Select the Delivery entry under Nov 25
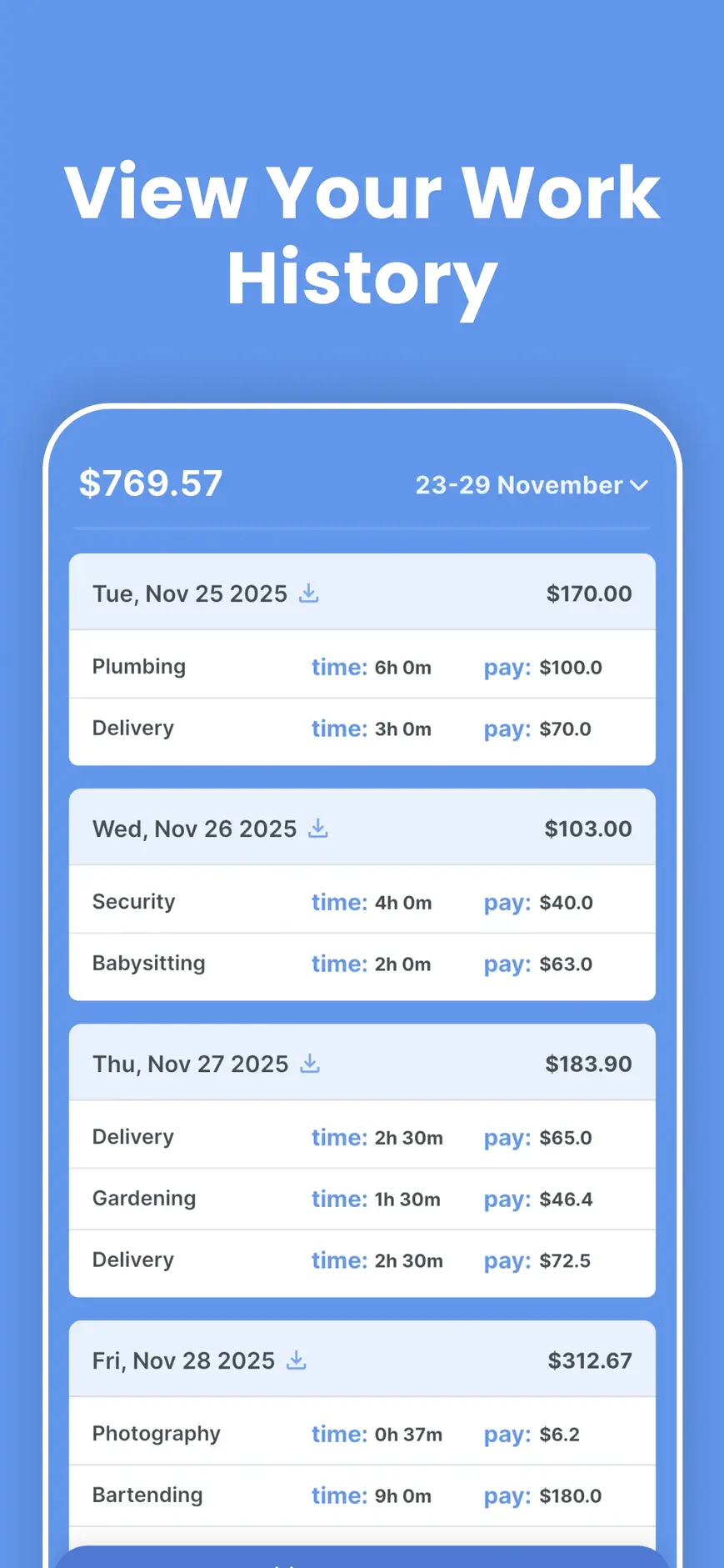This screenshot has width=724, height=1568. [132, 728]
